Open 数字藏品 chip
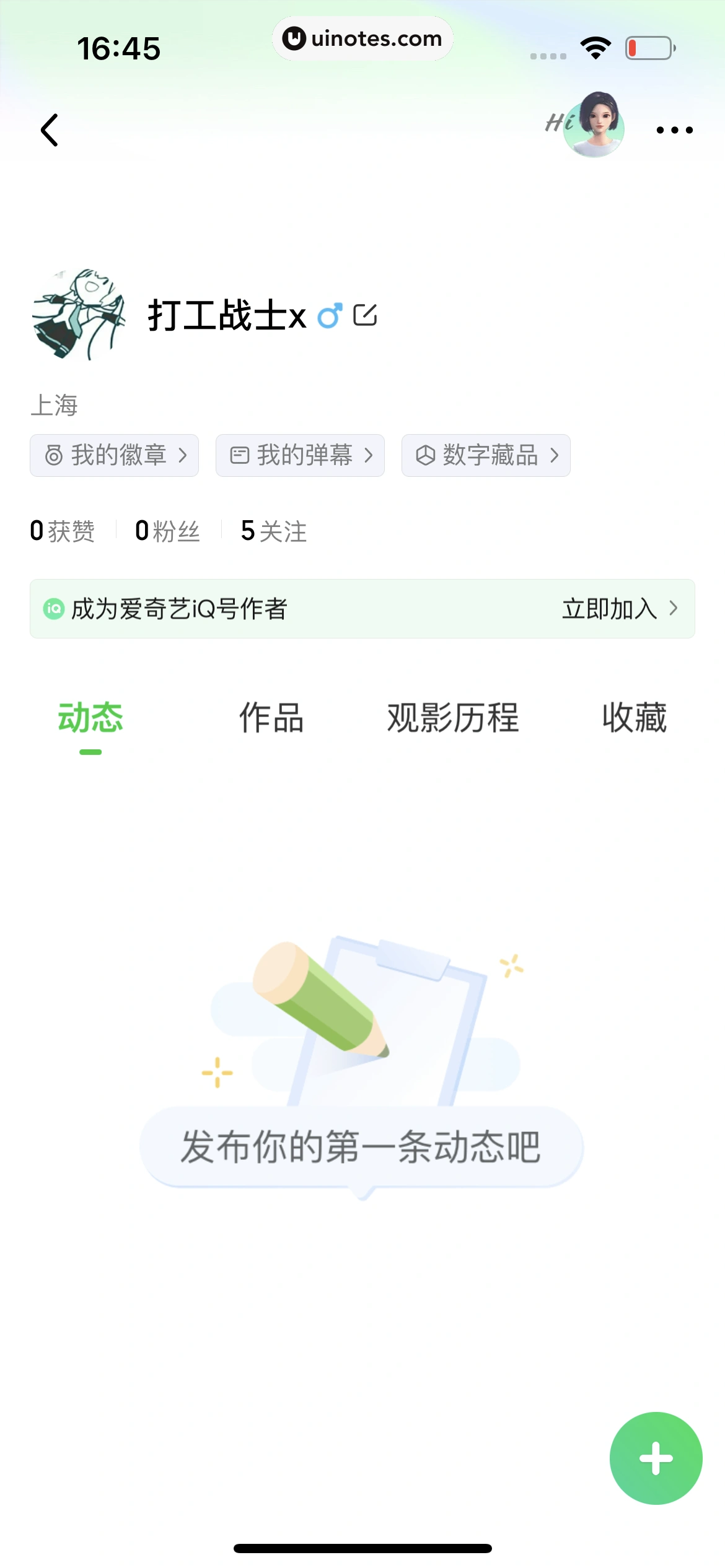Viewport: 725px width, 1568px height. coord(486,455)
